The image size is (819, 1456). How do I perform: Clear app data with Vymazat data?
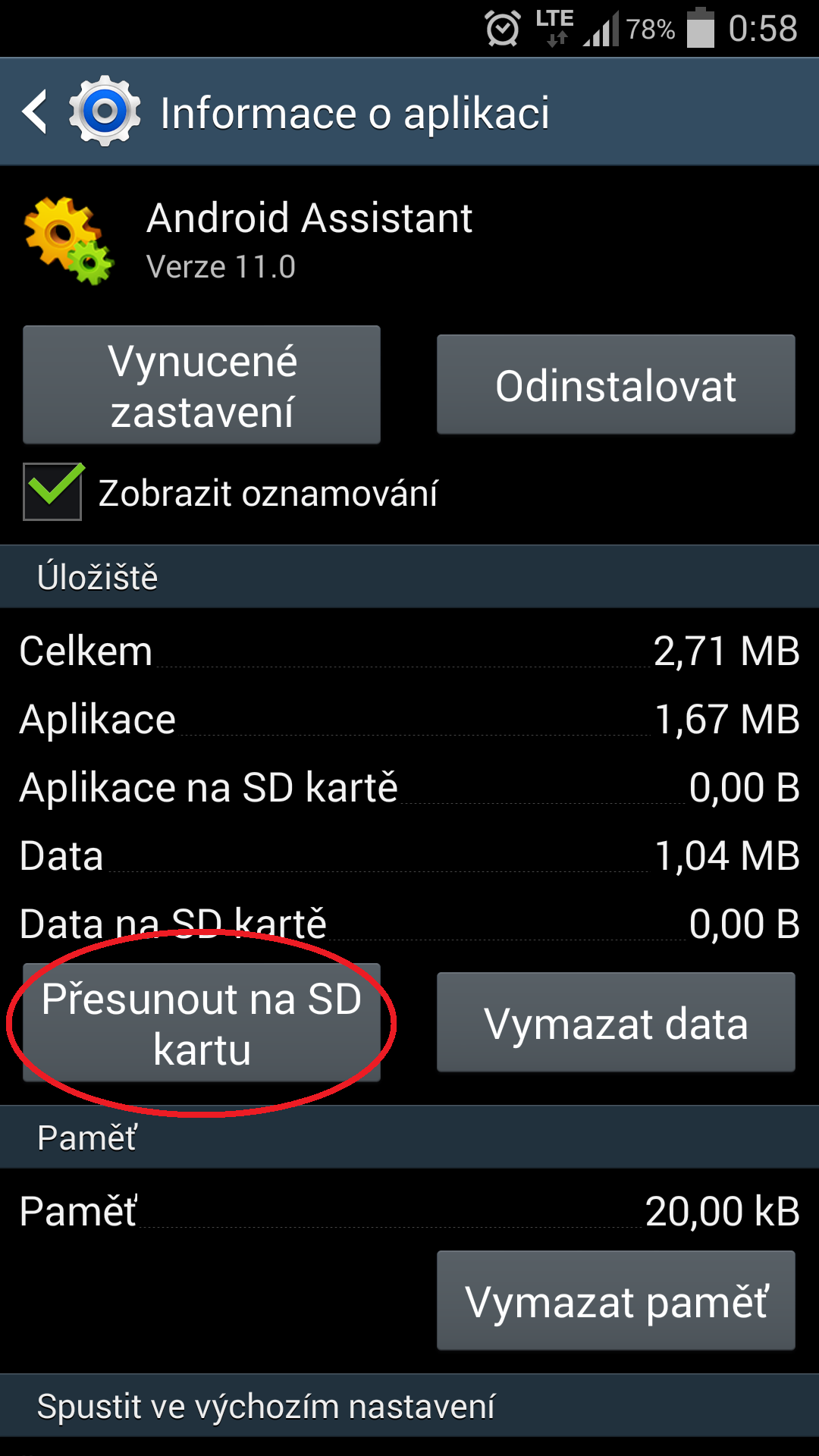615,1023
